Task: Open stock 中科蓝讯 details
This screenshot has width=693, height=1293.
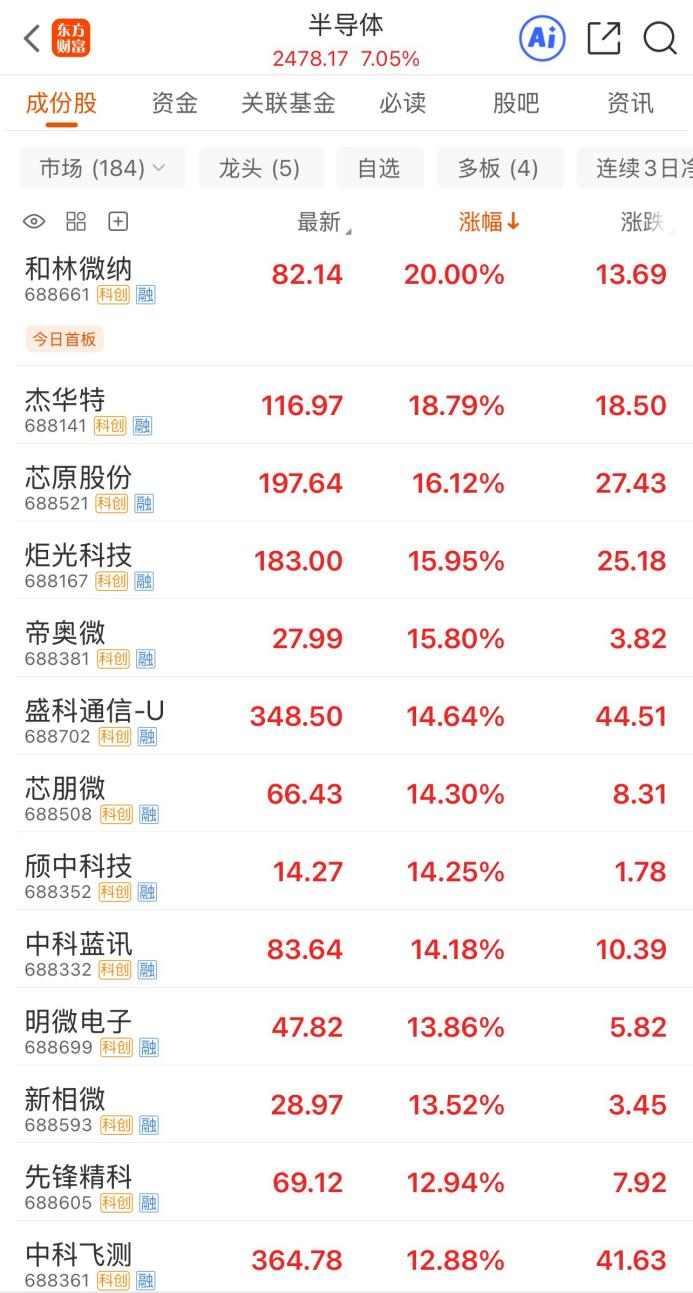Action: 346,949
